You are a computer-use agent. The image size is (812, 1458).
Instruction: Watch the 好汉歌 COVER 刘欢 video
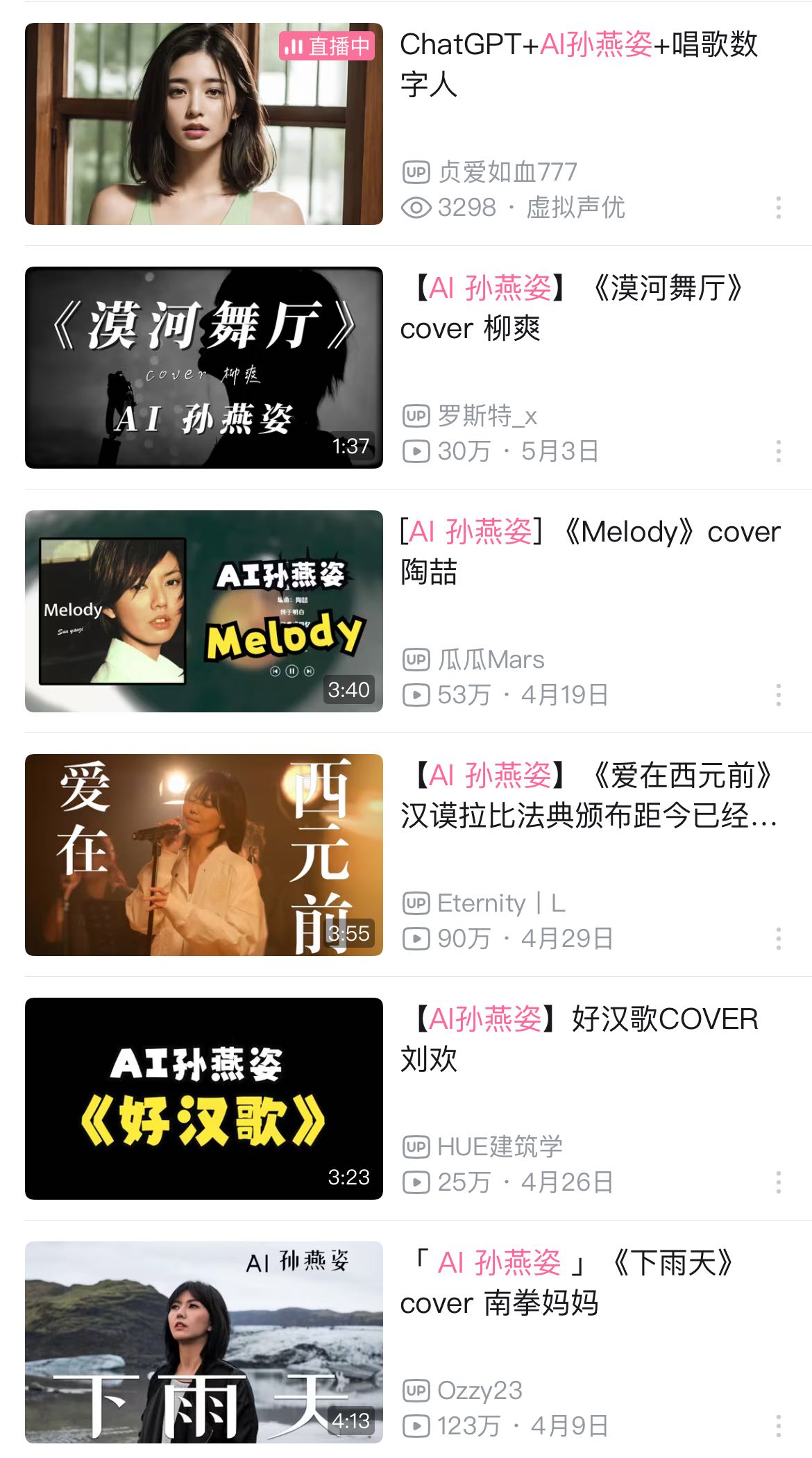203,1098
